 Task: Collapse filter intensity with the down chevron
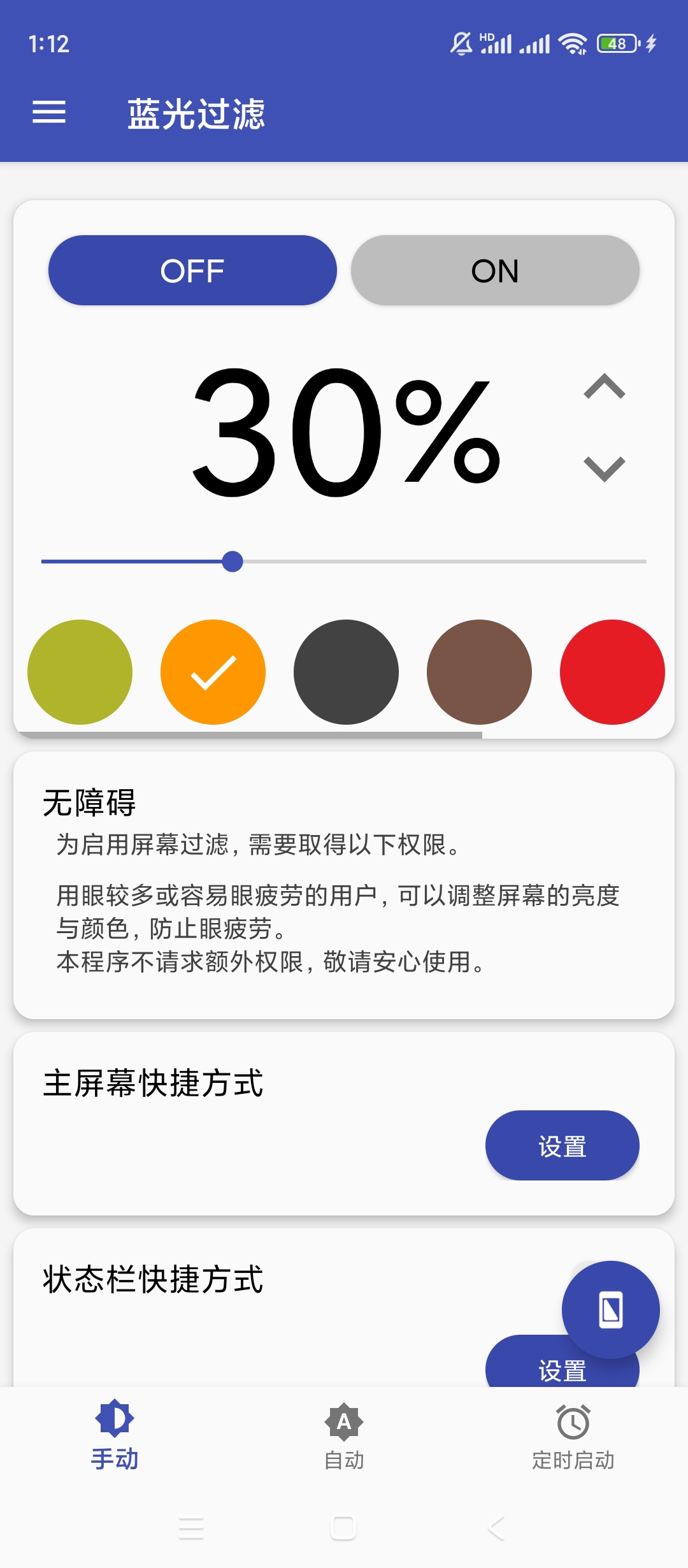(604, 468)
